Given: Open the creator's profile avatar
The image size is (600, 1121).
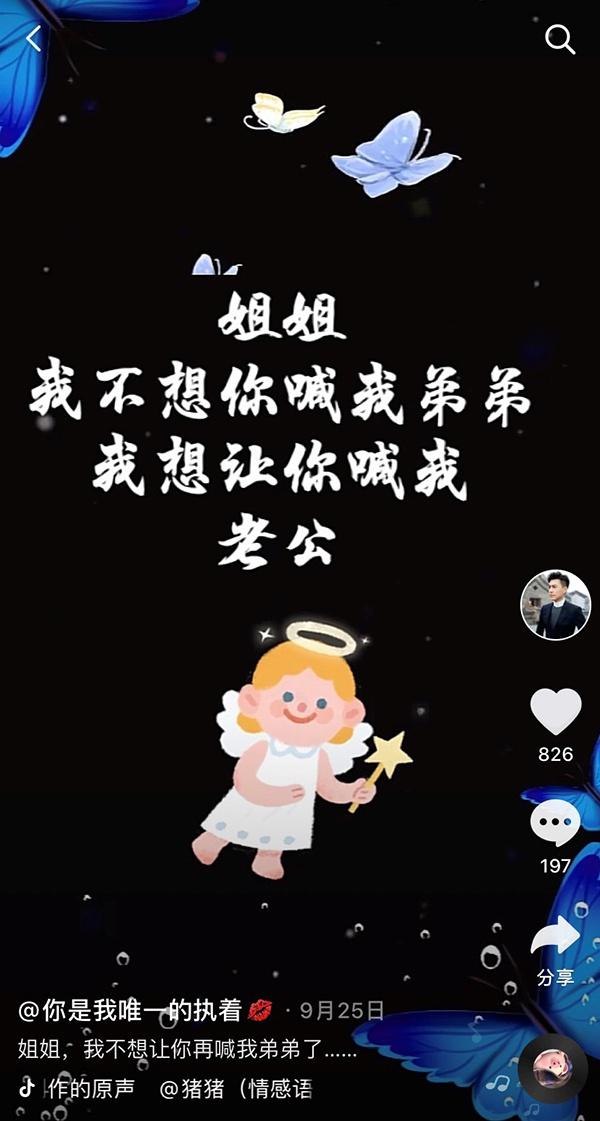Looking at the screenshot, I should 554,605.
